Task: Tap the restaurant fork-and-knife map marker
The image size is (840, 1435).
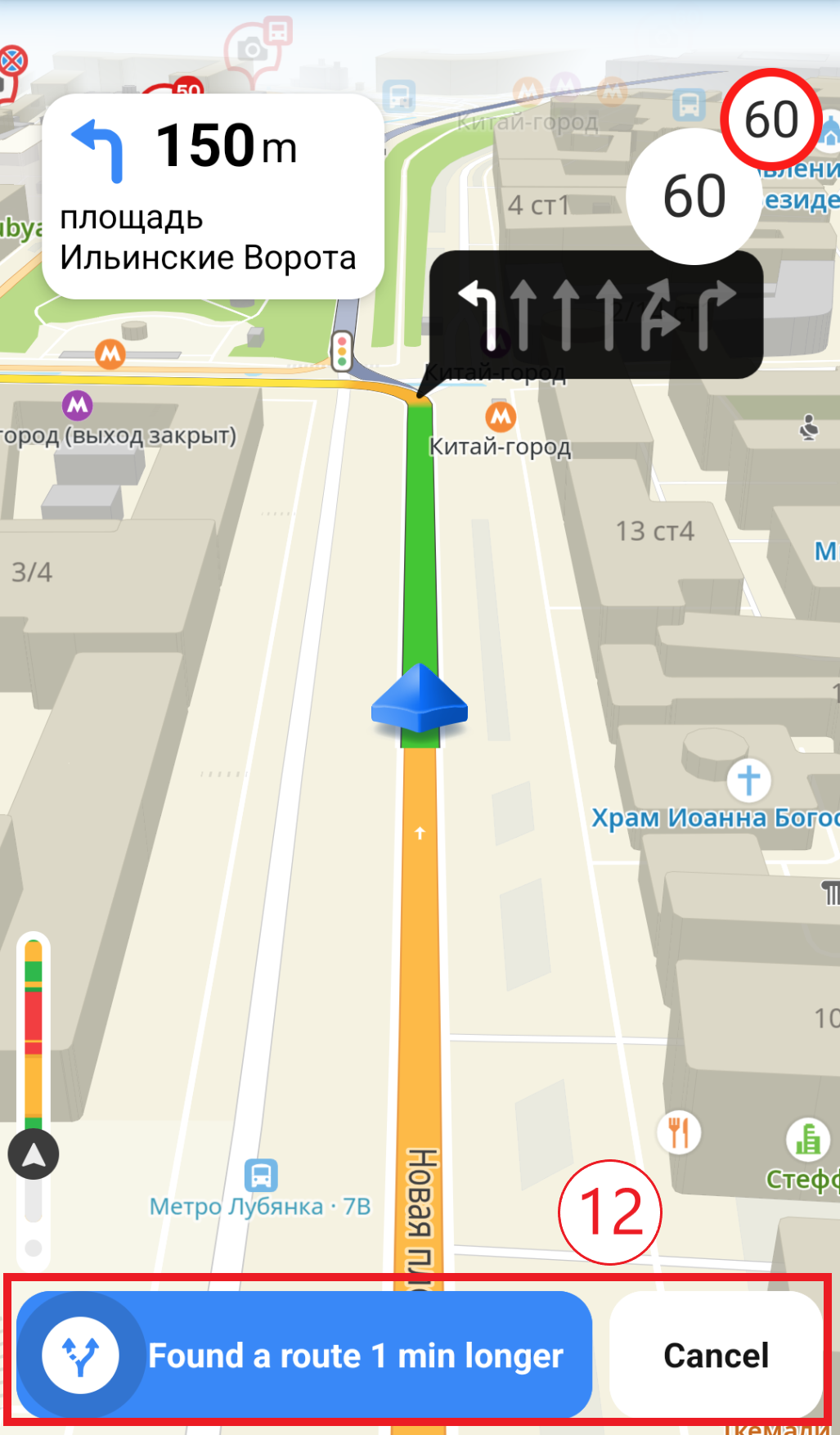Action: [679, 1133]
